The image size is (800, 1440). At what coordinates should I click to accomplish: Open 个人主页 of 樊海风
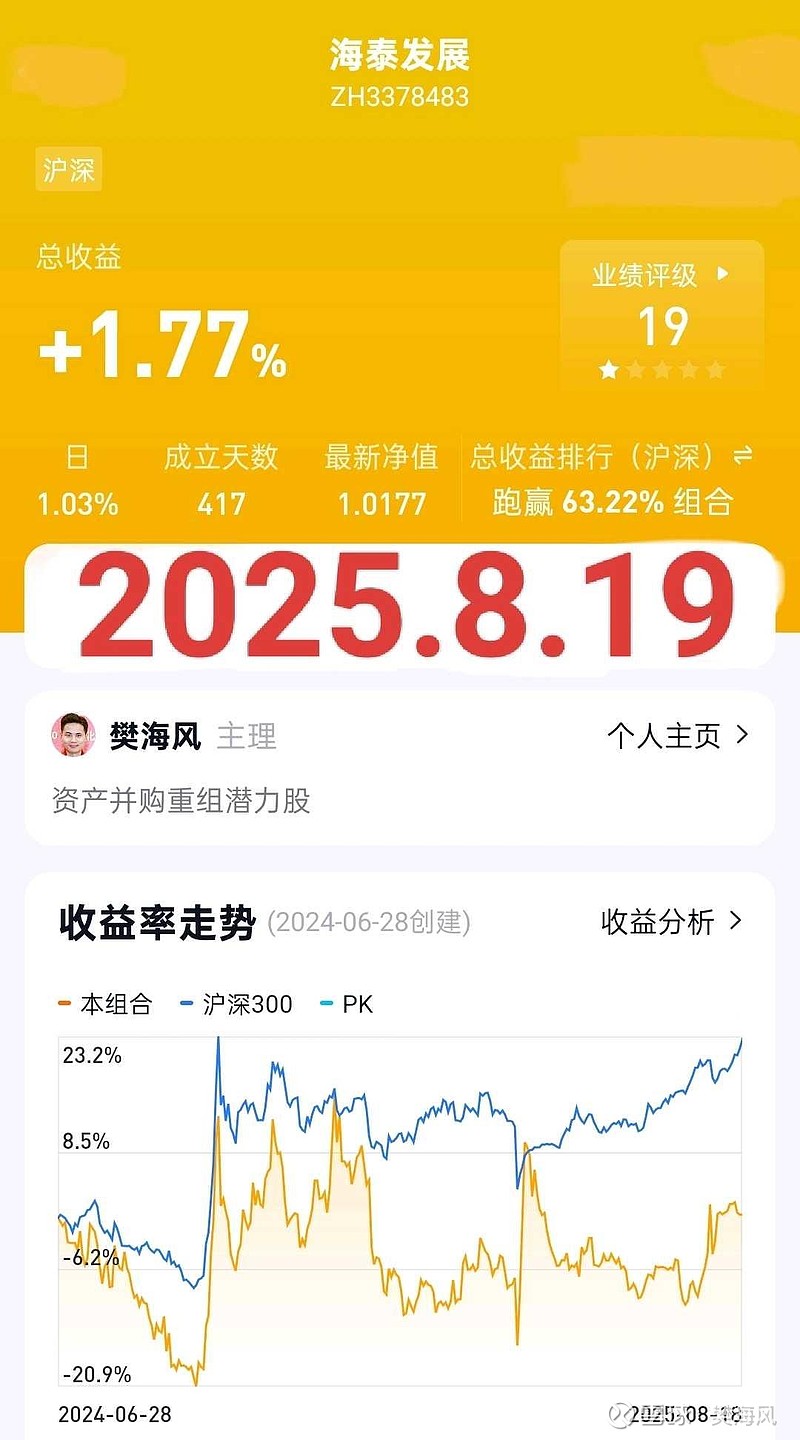pyautogui.click(x=677, y=737)
